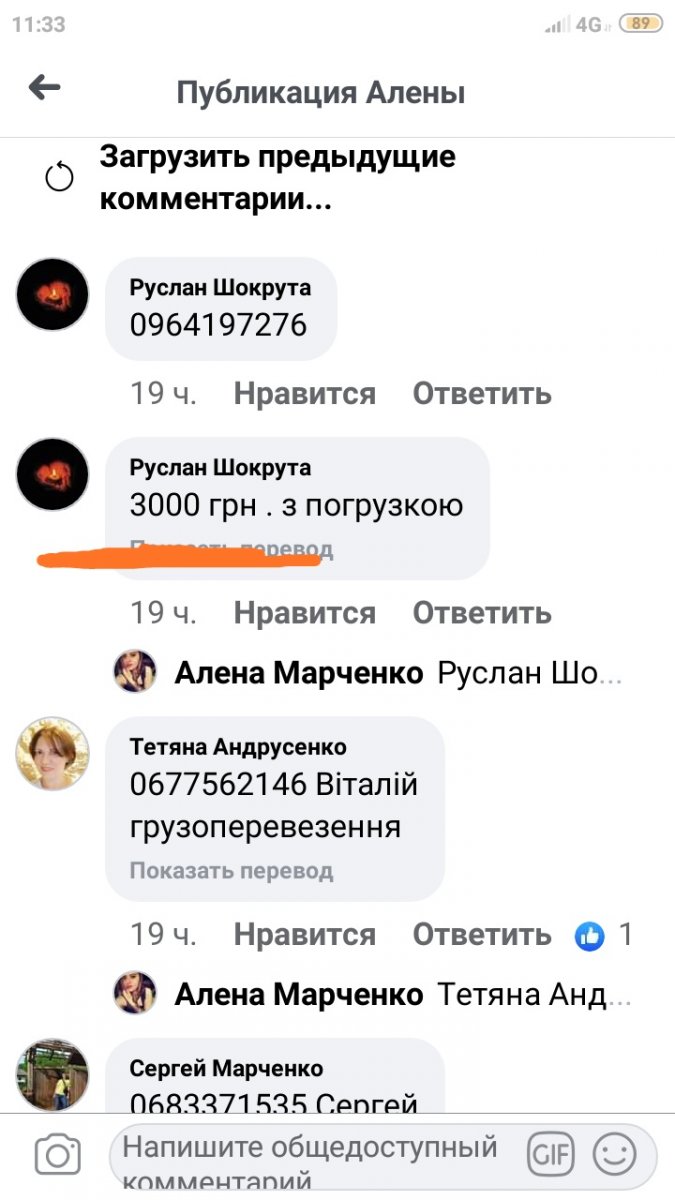Show translation of Тетяна Андрусенко's comment
The height and width of the screenshot is (1200, 675).
click(x=231, y=870)
